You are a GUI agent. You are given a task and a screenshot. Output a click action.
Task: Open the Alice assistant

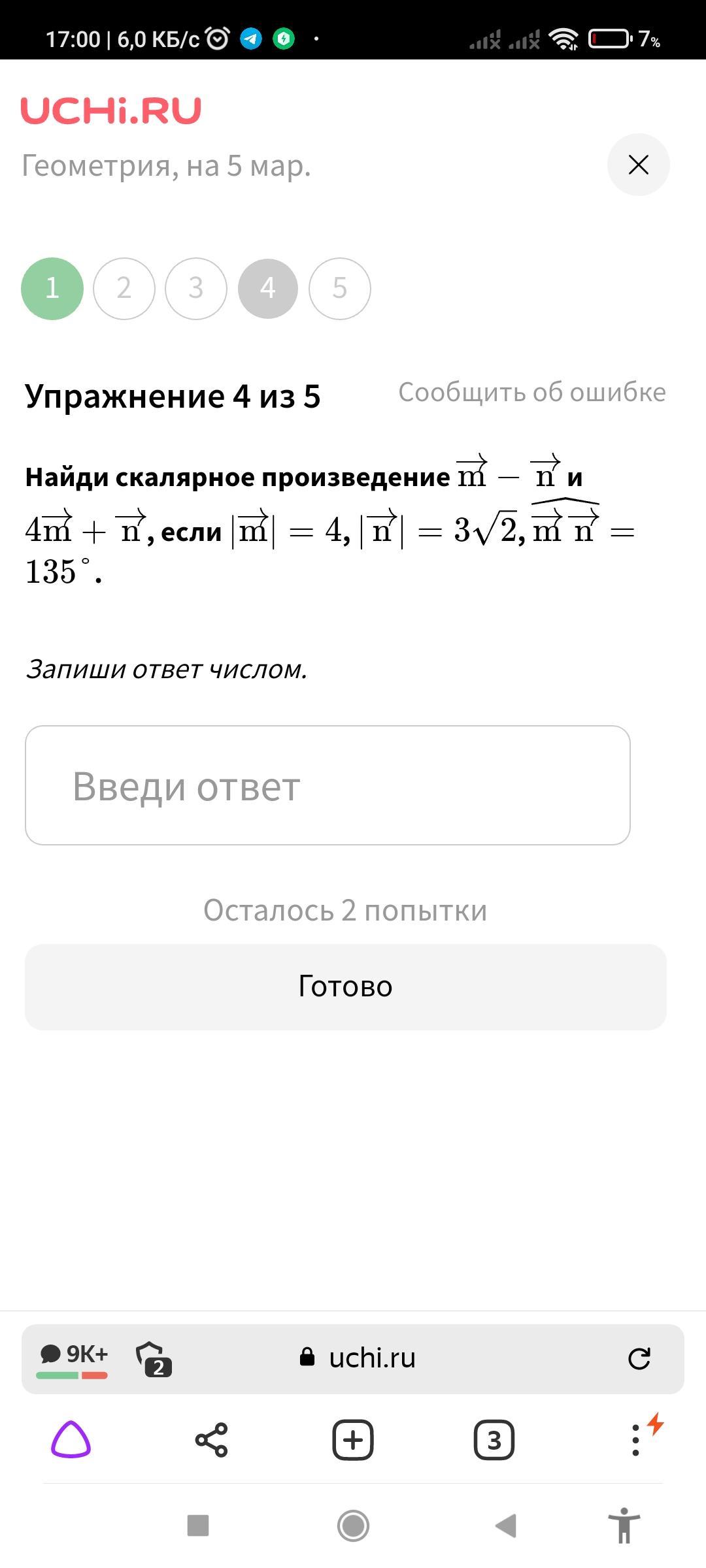71,1440
